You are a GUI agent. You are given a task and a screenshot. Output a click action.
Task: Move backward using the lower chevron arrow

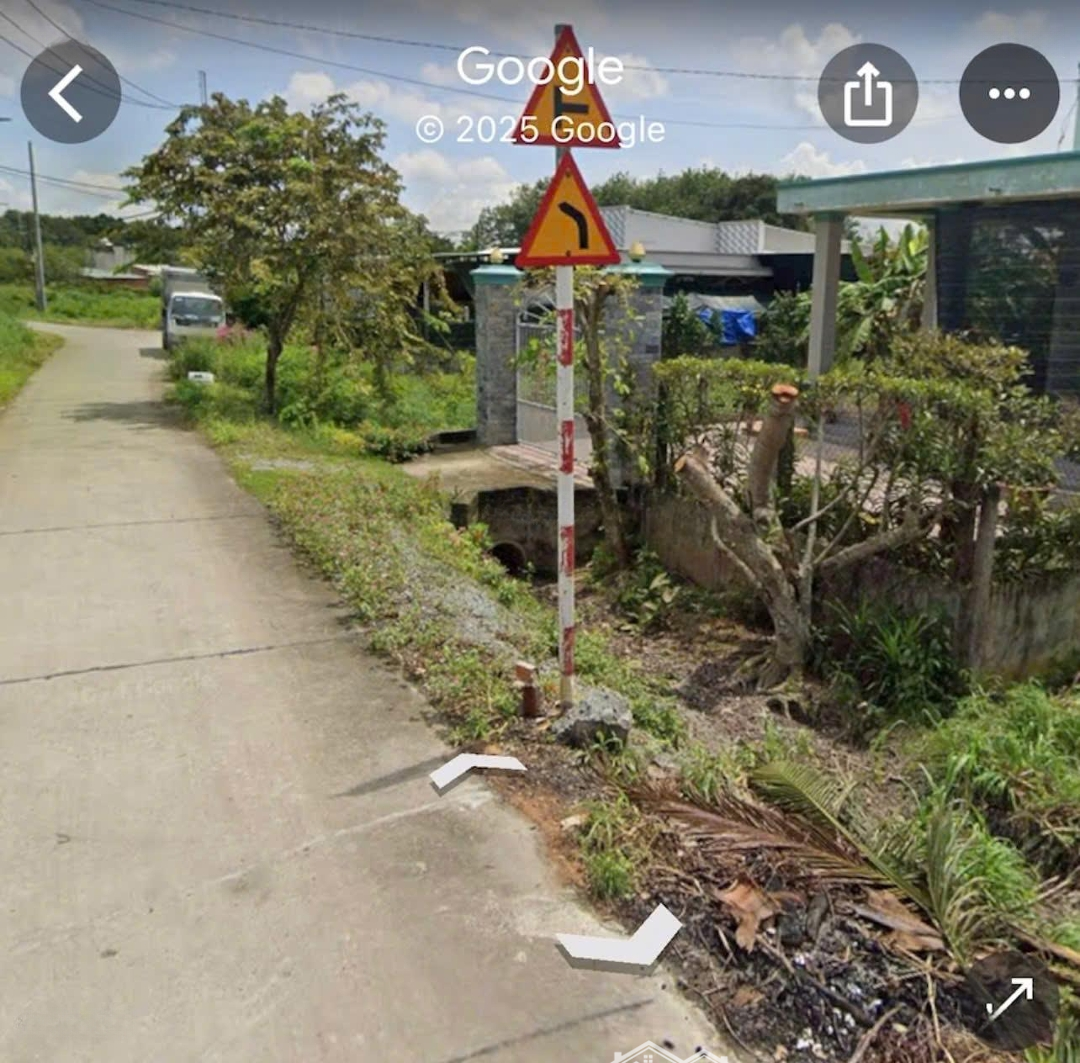(x=620, y=943)
